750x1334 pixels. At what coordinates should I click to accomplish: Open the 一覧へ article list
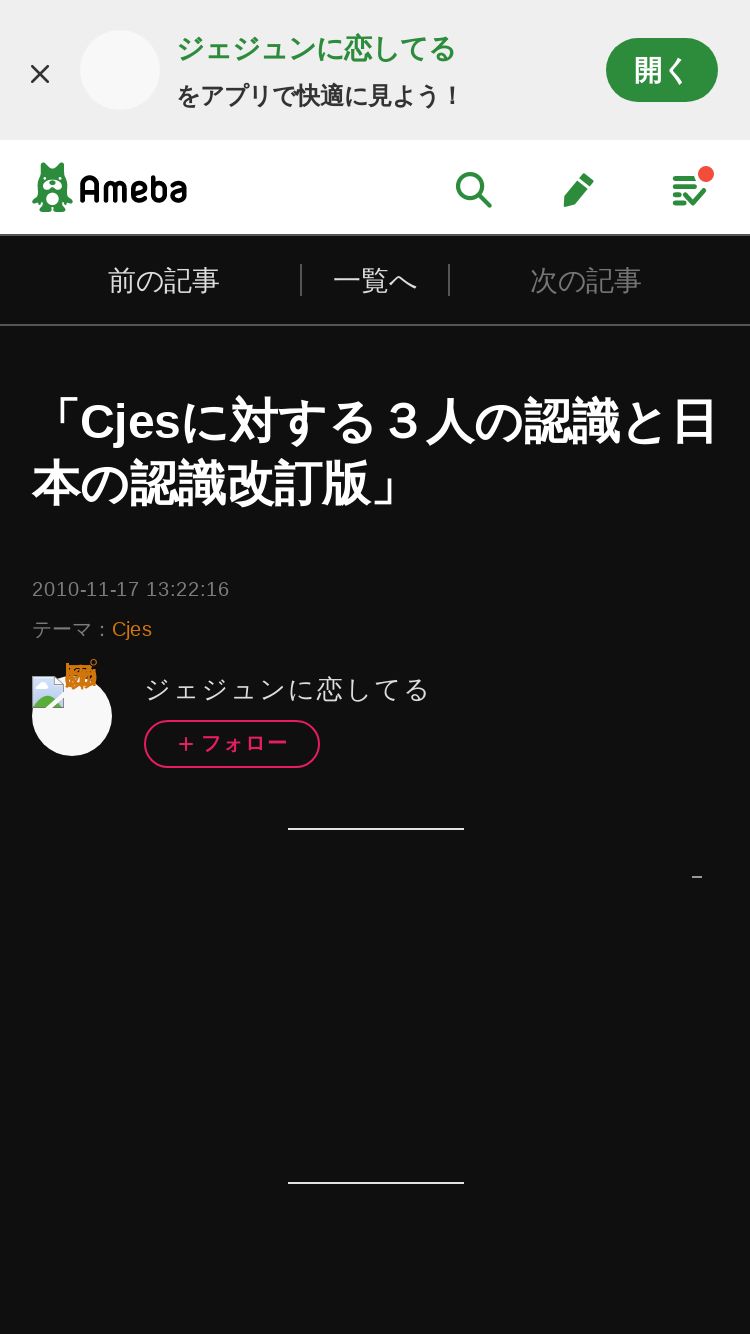tap(375, 280)
